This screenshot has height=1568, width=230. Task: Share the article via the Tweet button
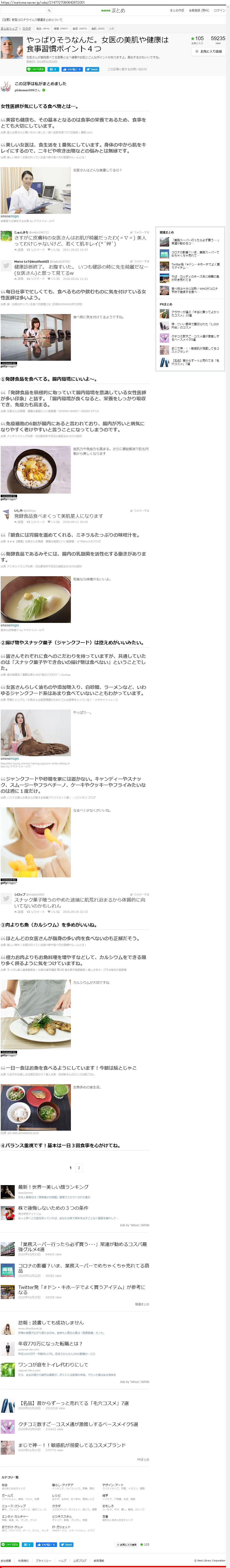(x=92, y=69)
